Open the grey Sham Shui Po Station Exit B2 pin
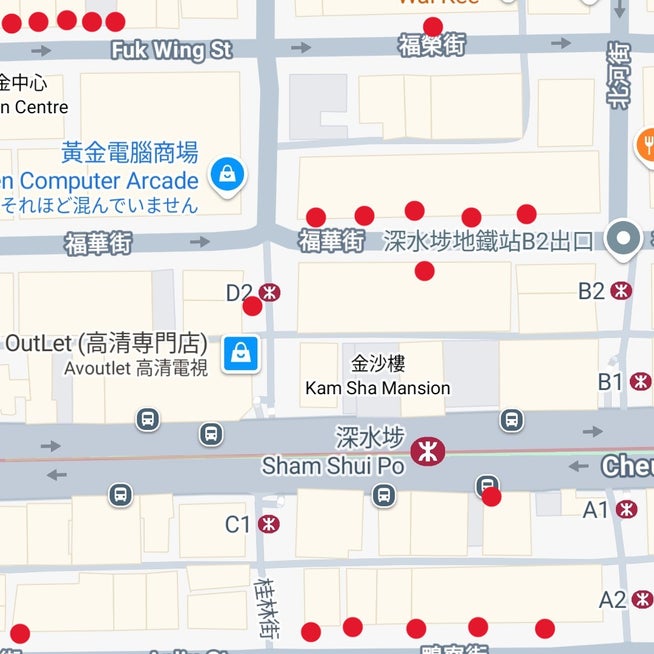The image size is (654, 654). pos(626,239)
